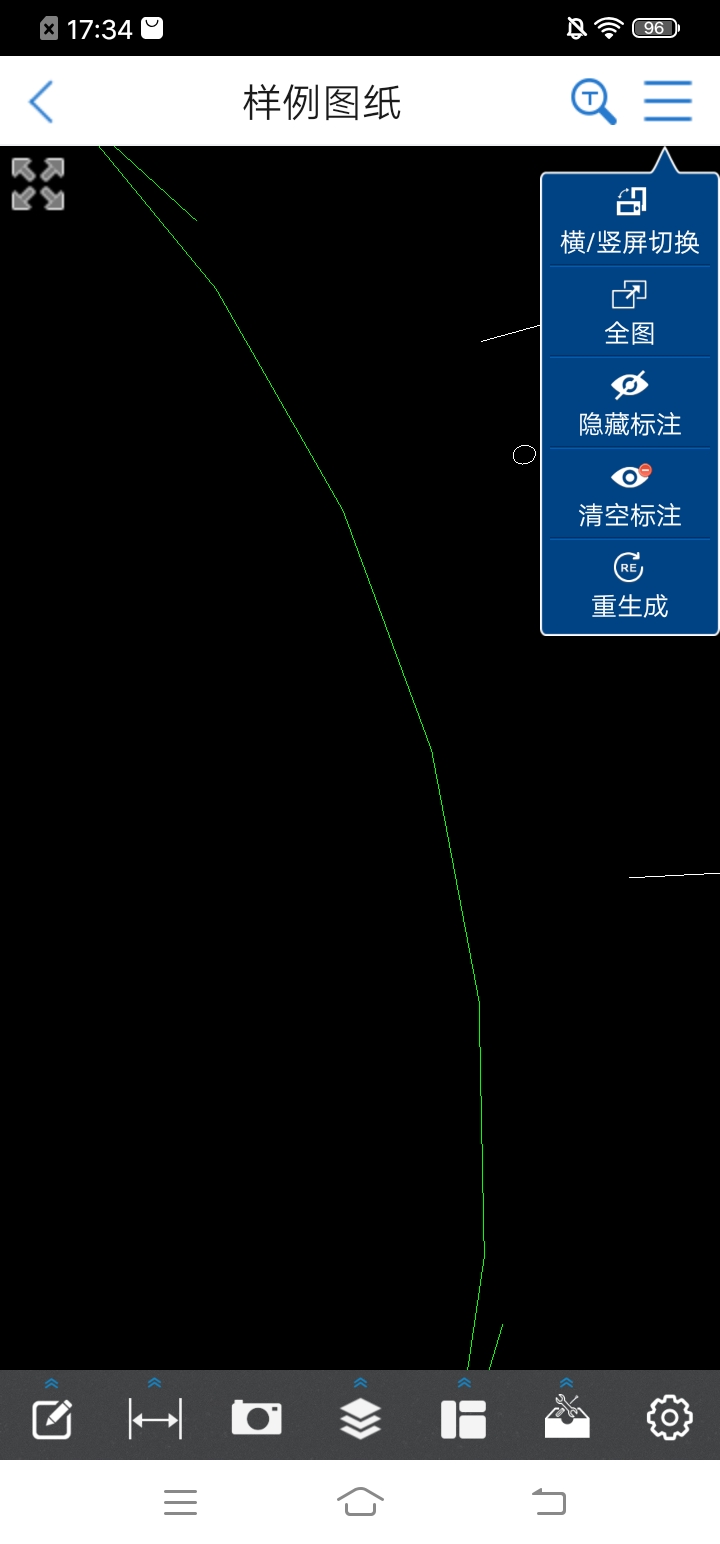Screen dimensions: 720x1544
Task: Go to the system home screen
Action: coord(360,1501)
